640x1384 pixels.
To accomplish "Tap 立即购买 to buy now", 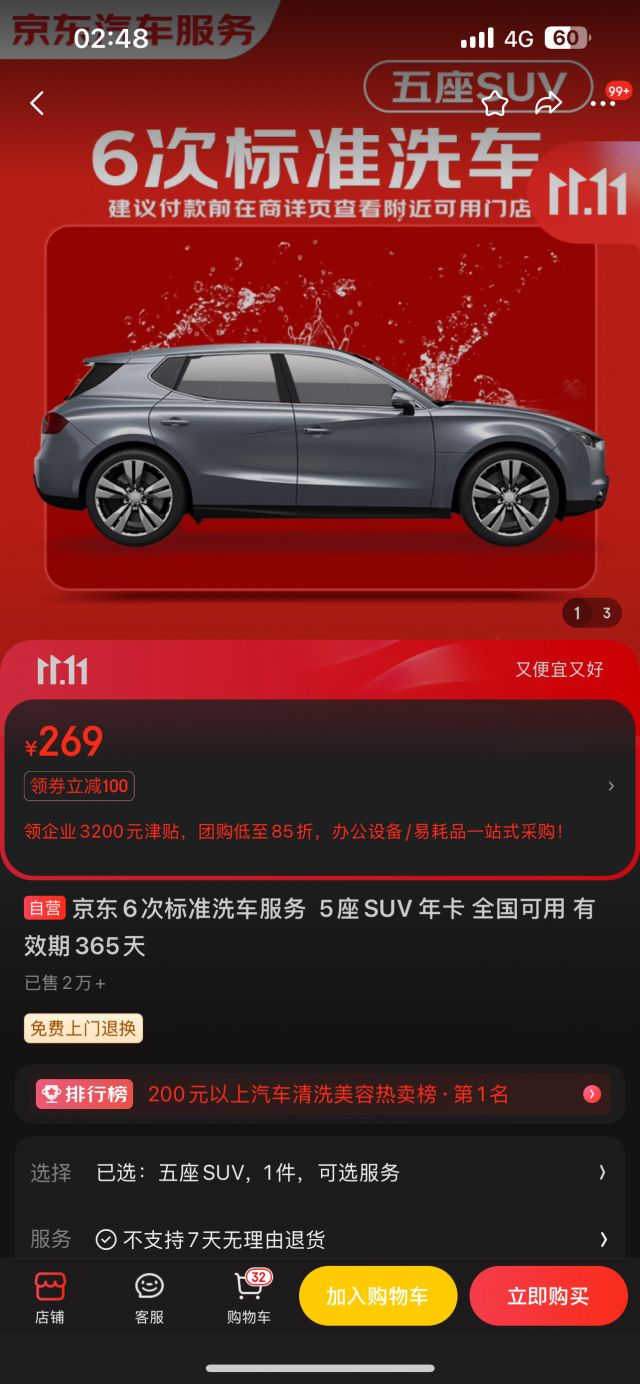I will tap(548, 1296).
